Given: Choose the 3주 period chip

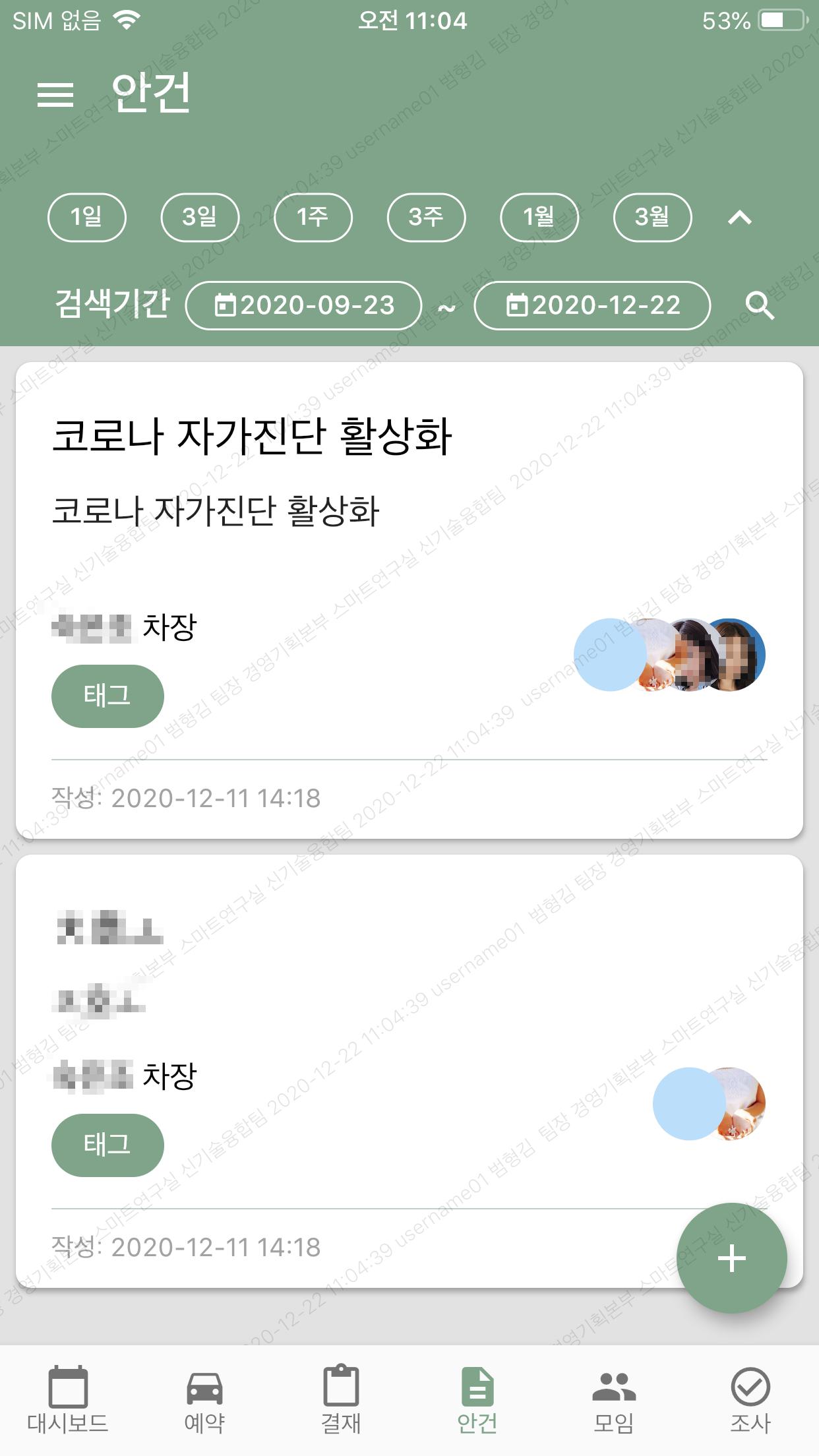Looking at the screenshot, I should pos(427,217).
